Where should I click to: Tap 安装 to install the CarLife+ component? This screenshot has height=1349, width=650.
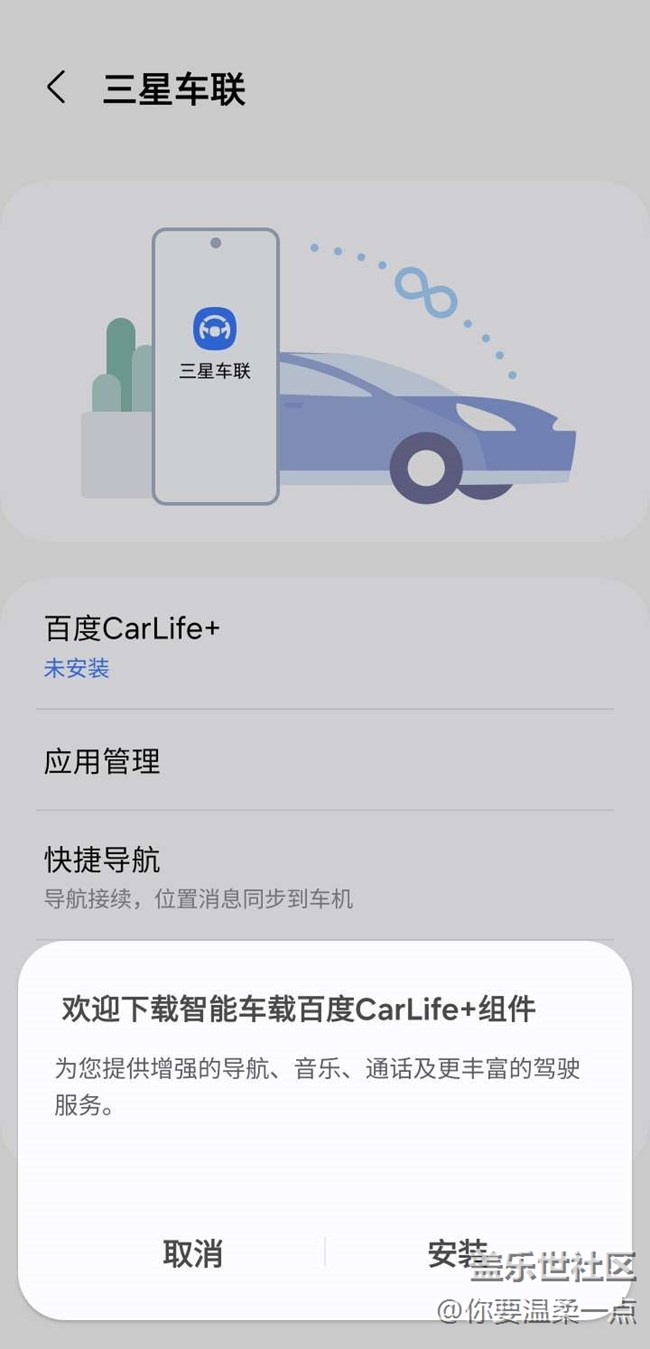[457, 1253]
